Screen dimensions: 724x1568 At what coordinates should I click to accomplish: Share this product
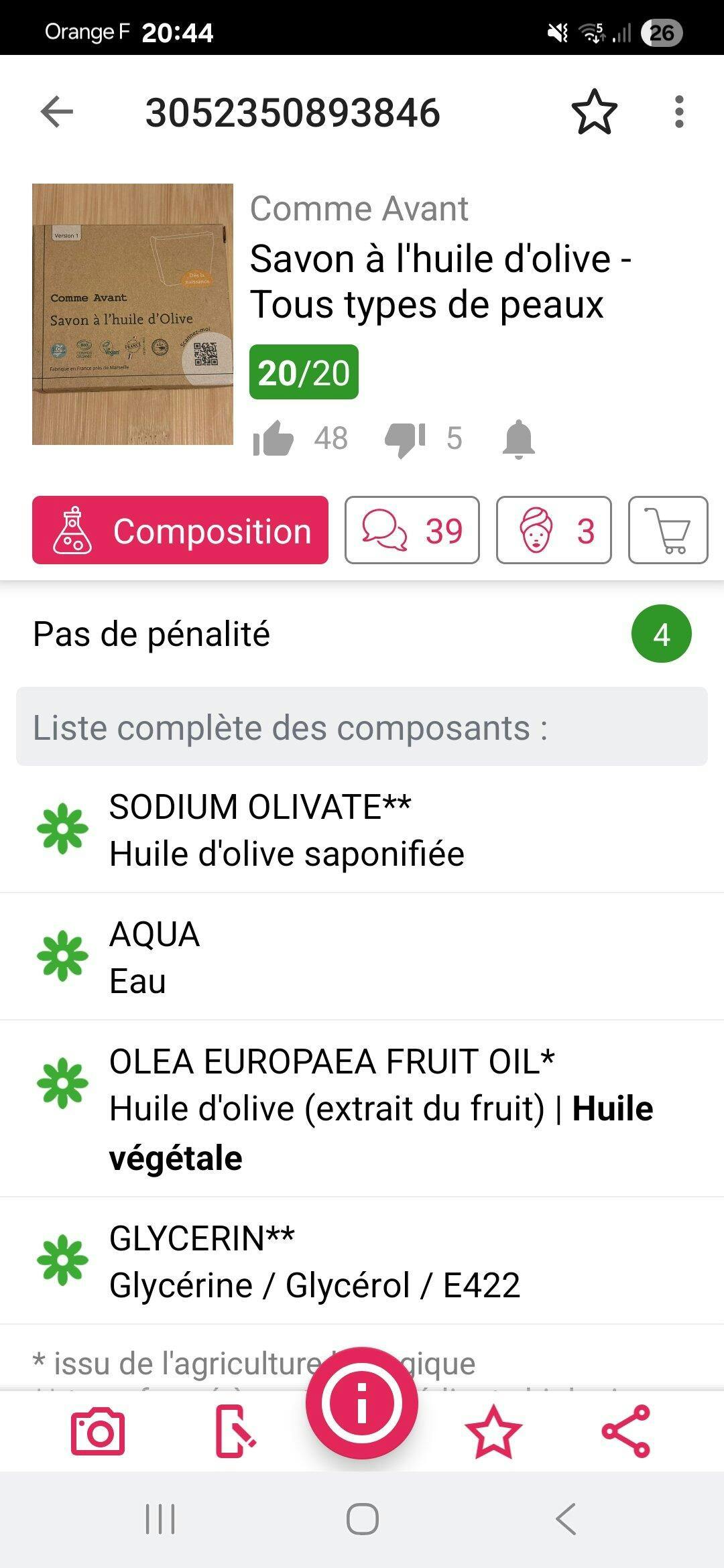point(626,1431)
